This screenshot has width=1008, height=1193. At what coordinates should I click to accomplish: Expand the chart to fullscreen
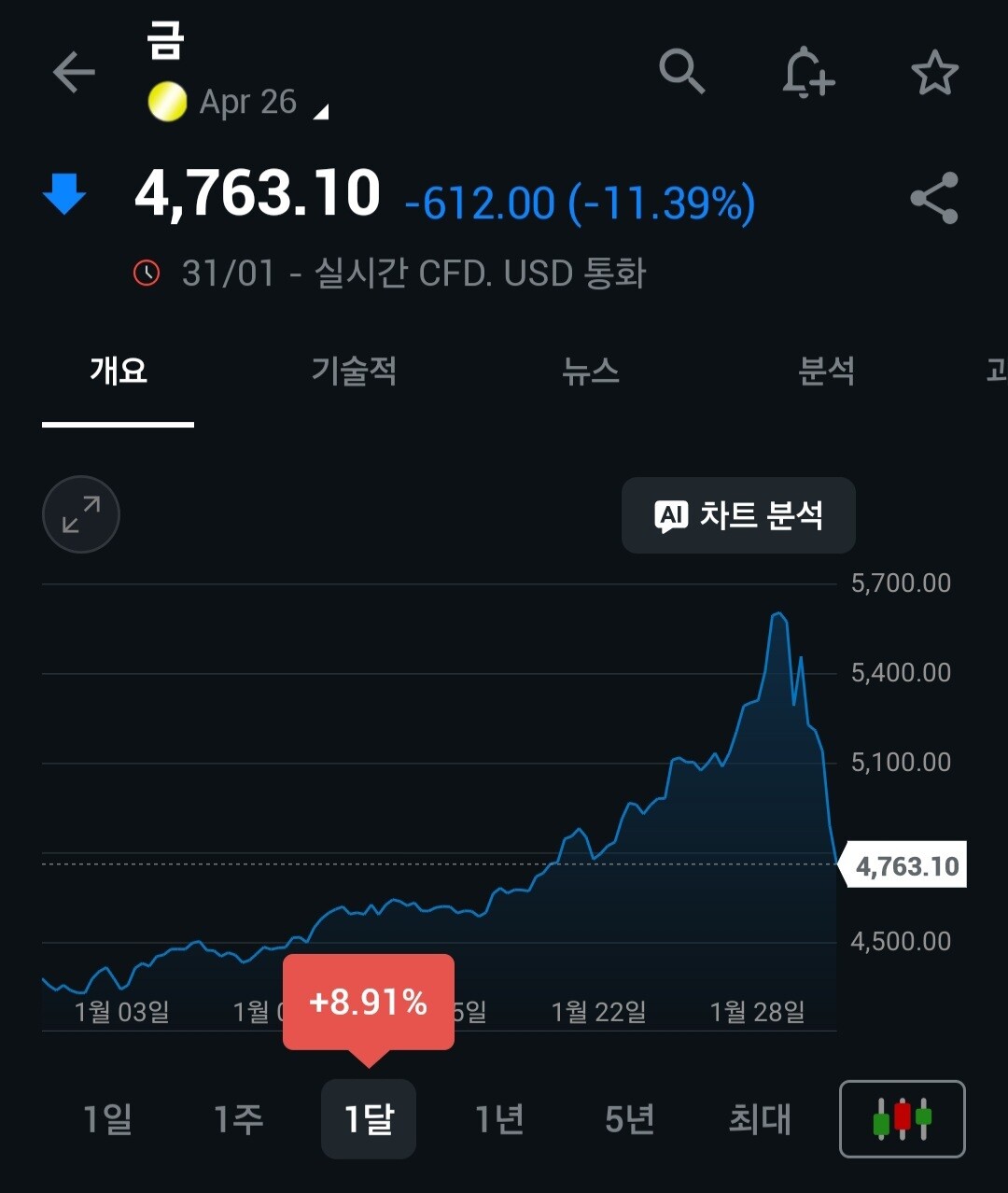point(81,514)
